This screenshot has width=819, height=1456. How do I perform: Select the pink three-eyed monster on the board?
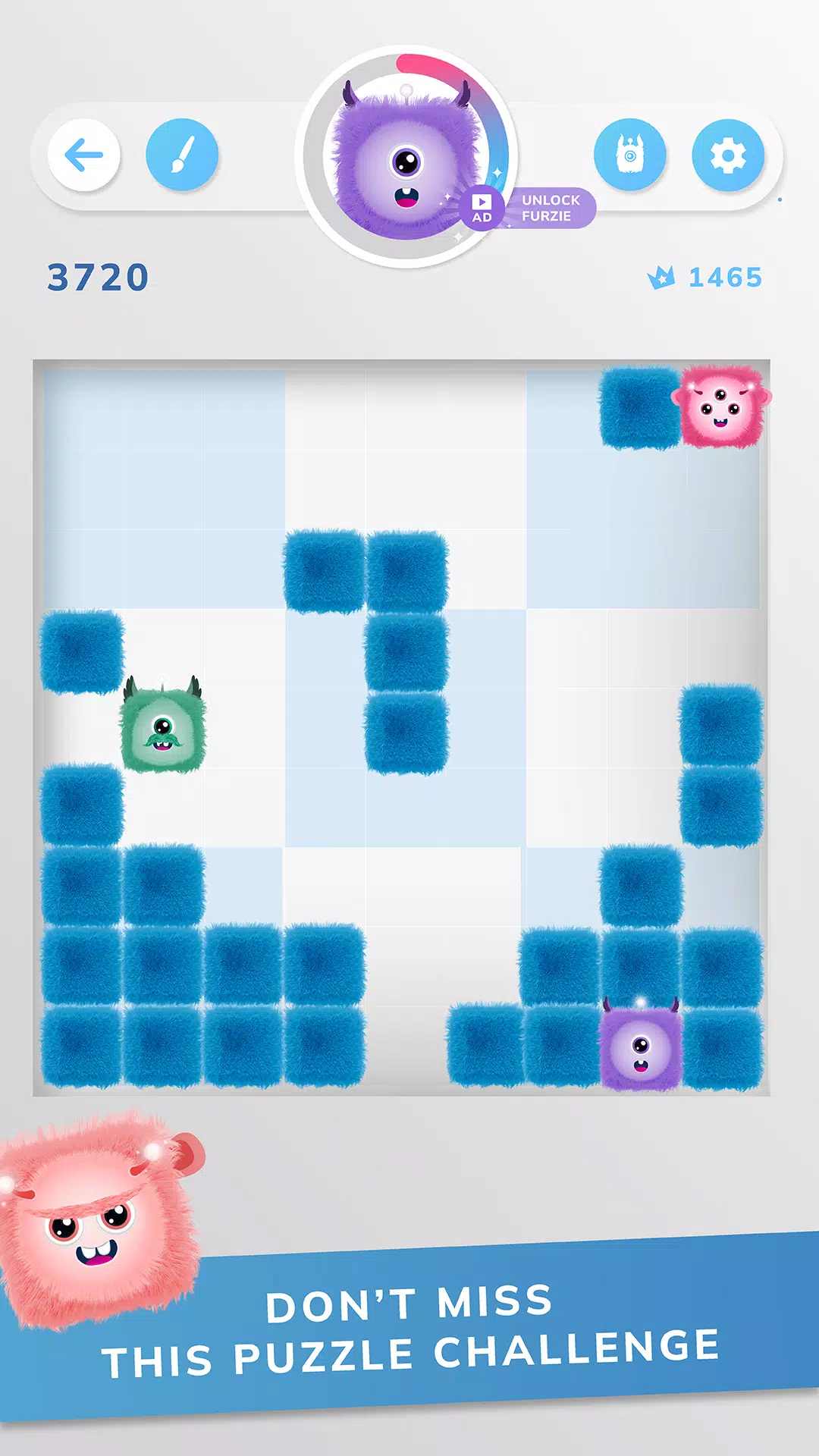click(x=720, y=406)
